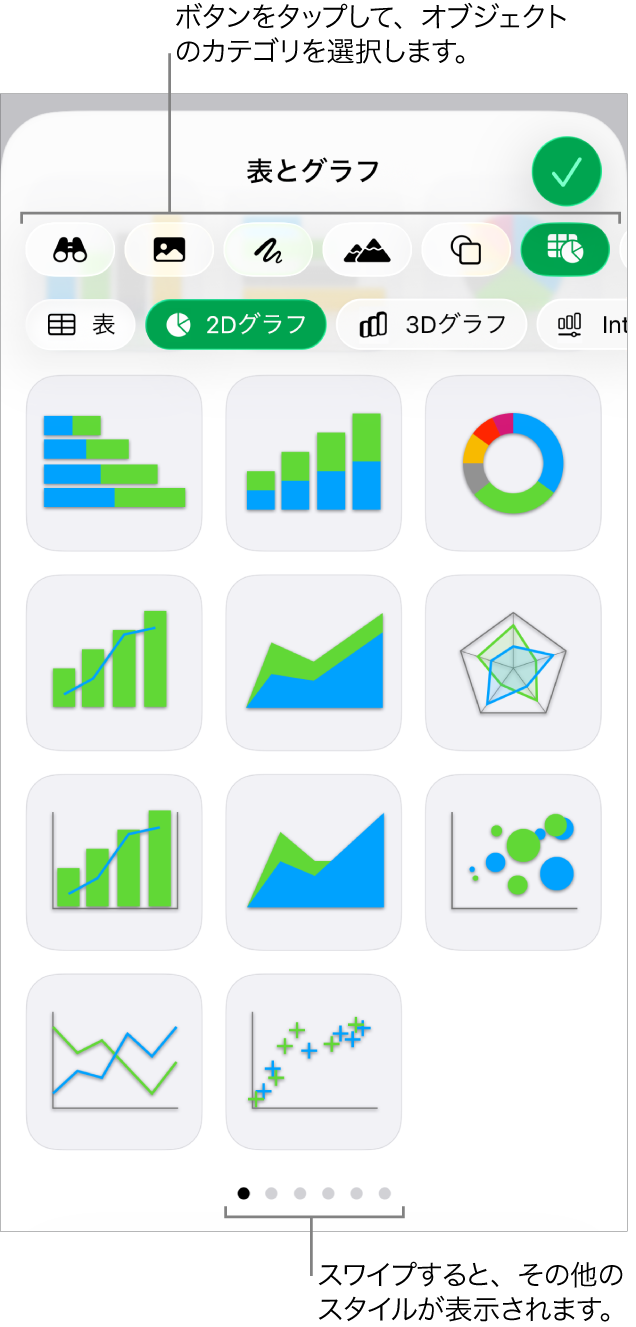Image resolution: width=636 pixels, height=1327 pixels.
Task: Add the scatter plot chart
Action: pyautogui.click(x=314, y=1061)
